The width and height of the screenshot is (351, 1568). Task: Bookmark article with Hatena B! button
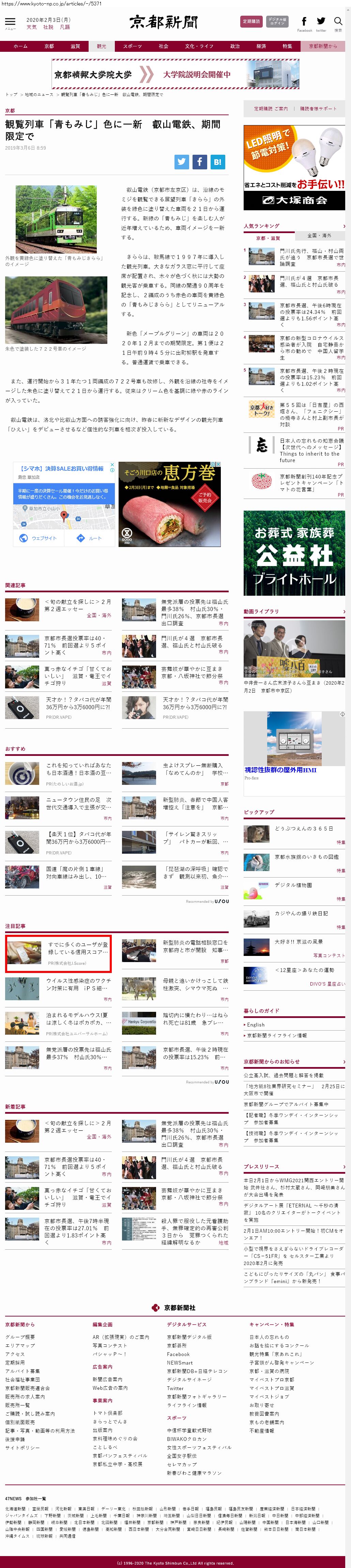coord(218,162)
